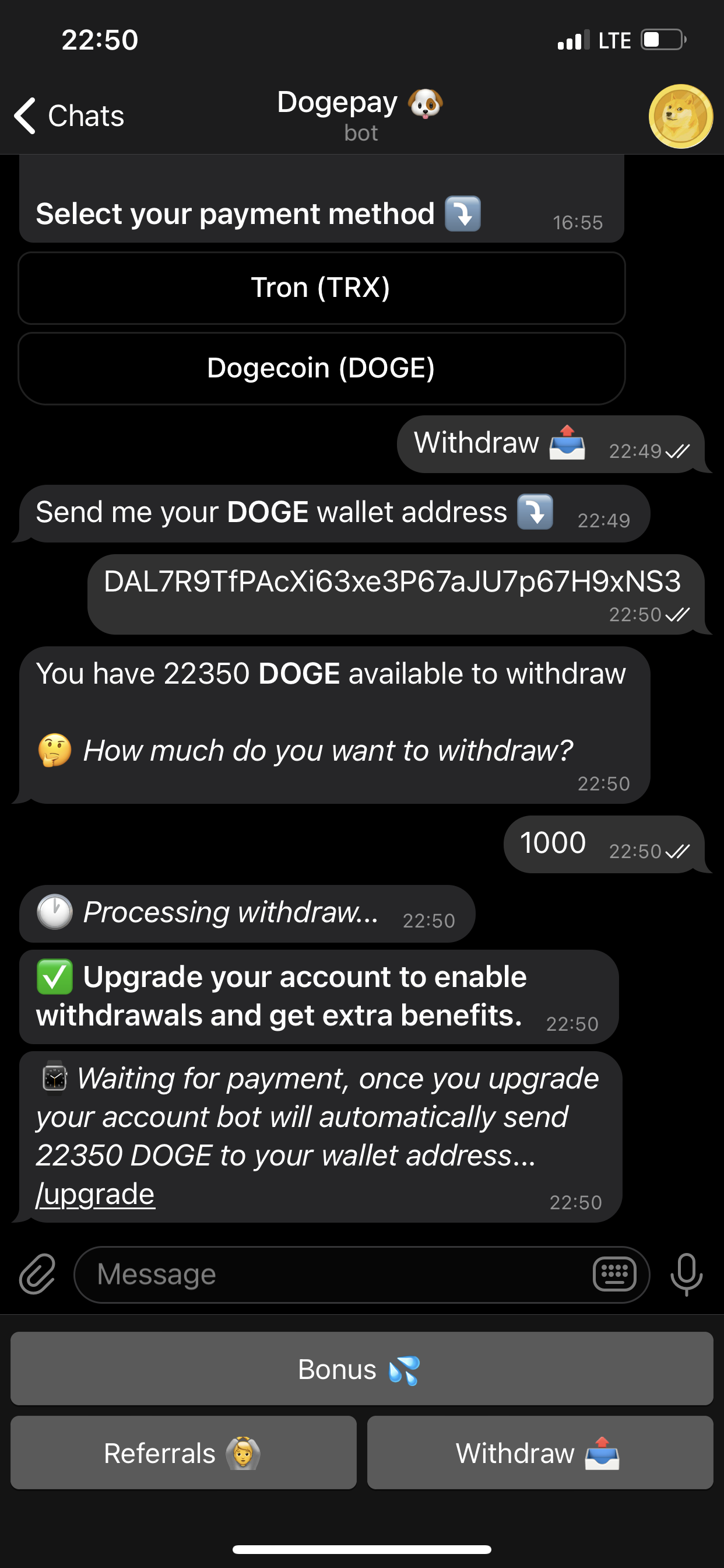Start recording a voice message

(686, 1274)
